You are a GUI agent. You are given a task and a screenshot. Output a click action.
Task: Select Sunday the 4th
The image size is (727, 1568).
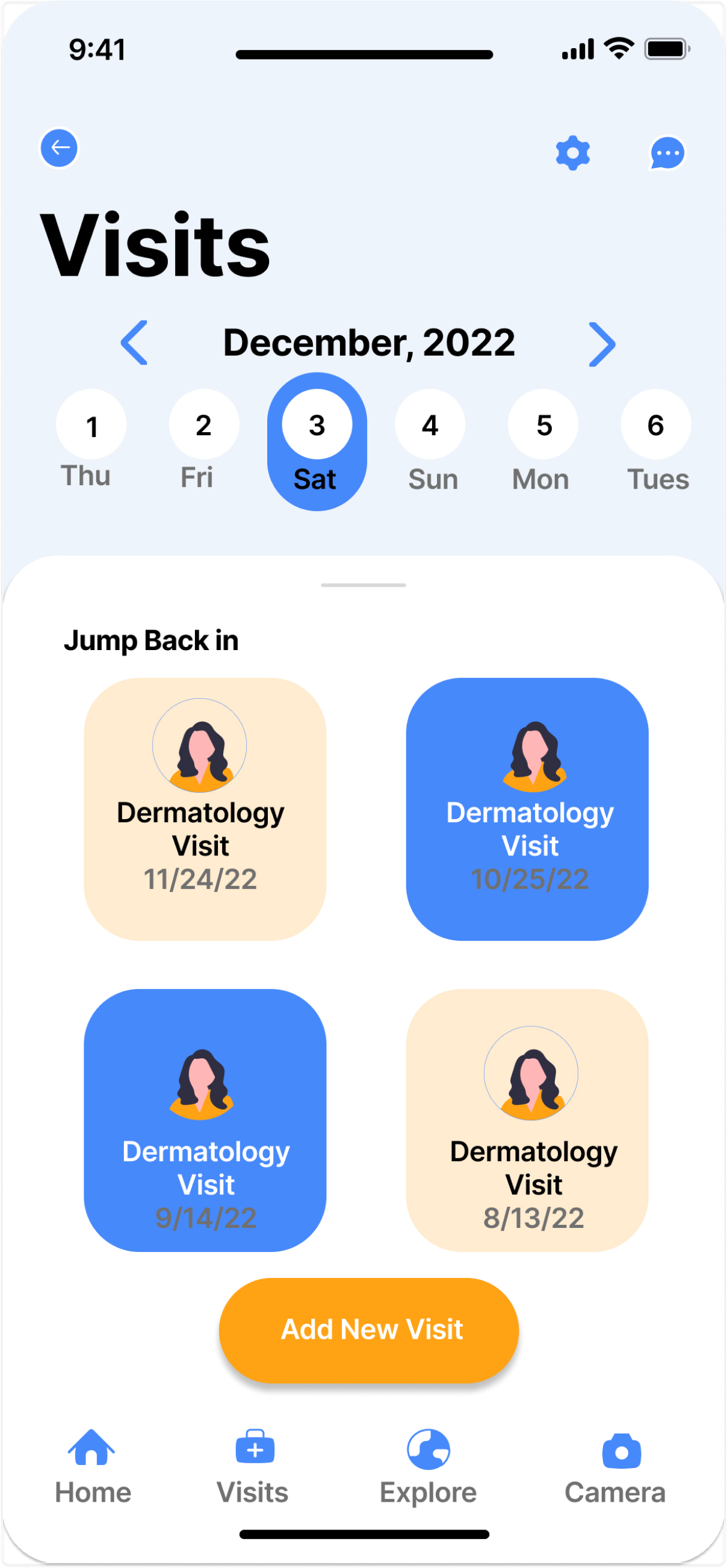[431, 441]
